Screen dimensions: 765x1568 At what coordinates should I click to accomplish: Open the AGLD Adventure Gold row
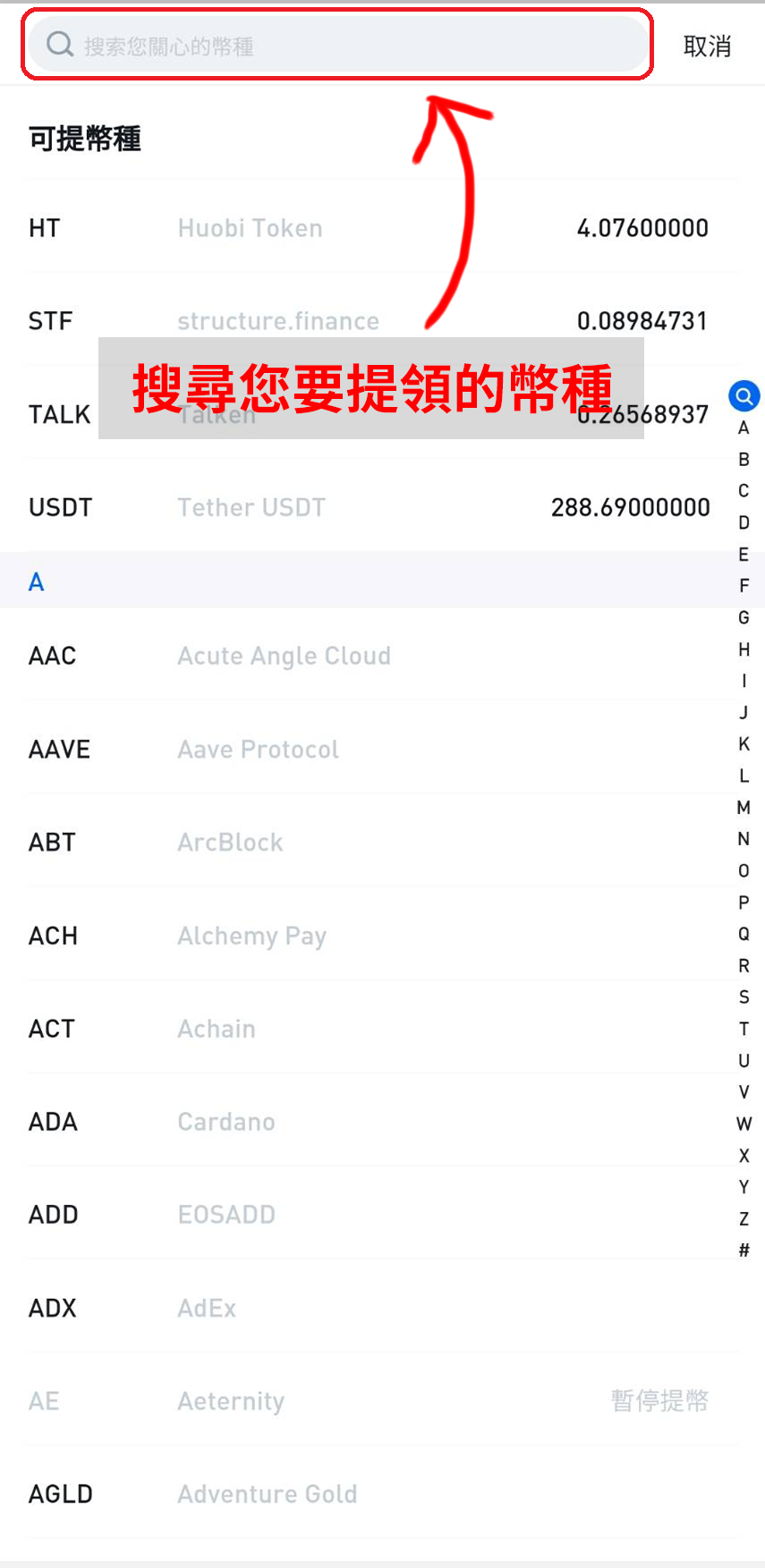point(369,1494)
